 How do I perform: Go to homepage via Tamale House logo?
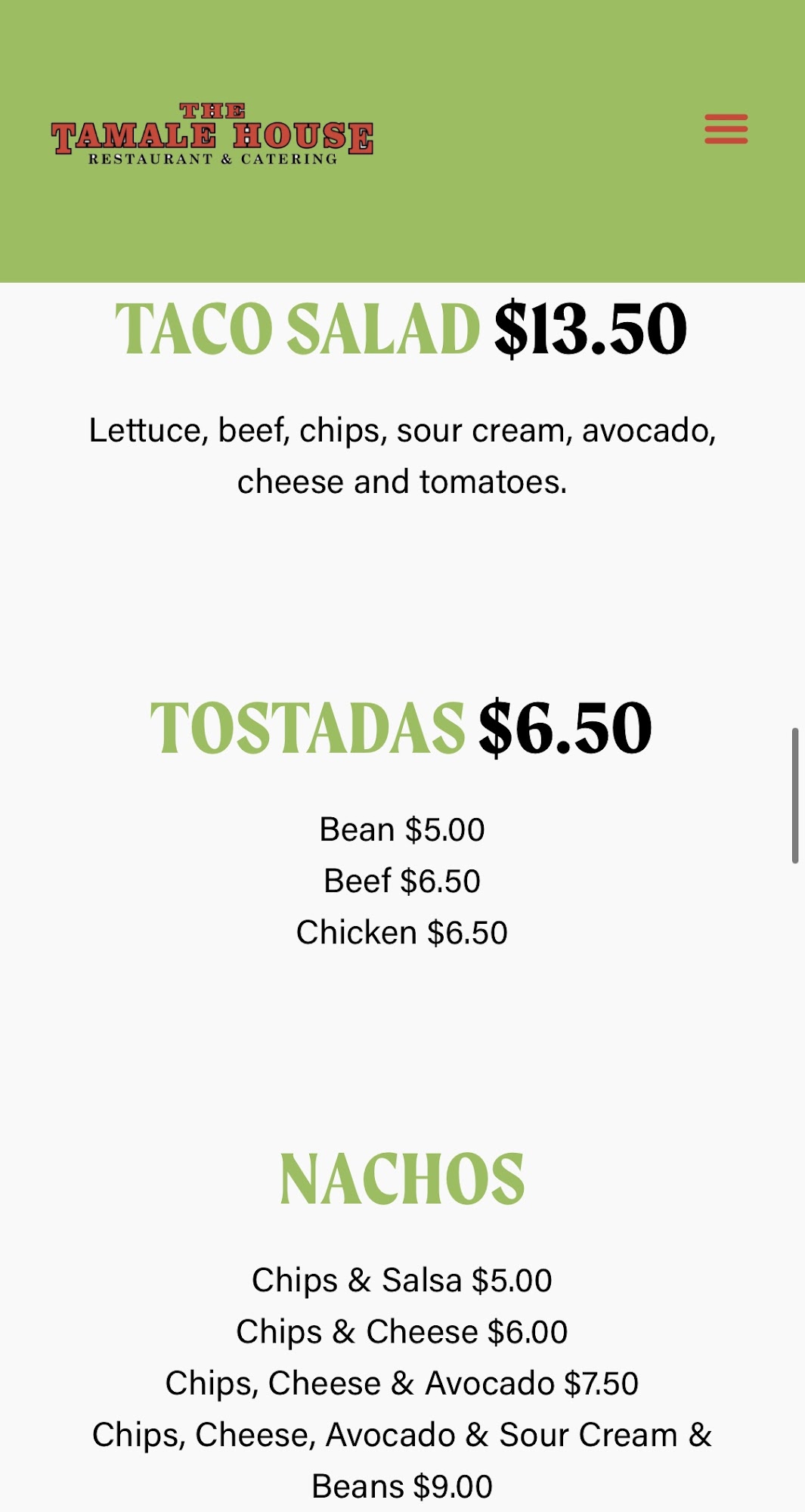tap(212, 135)
